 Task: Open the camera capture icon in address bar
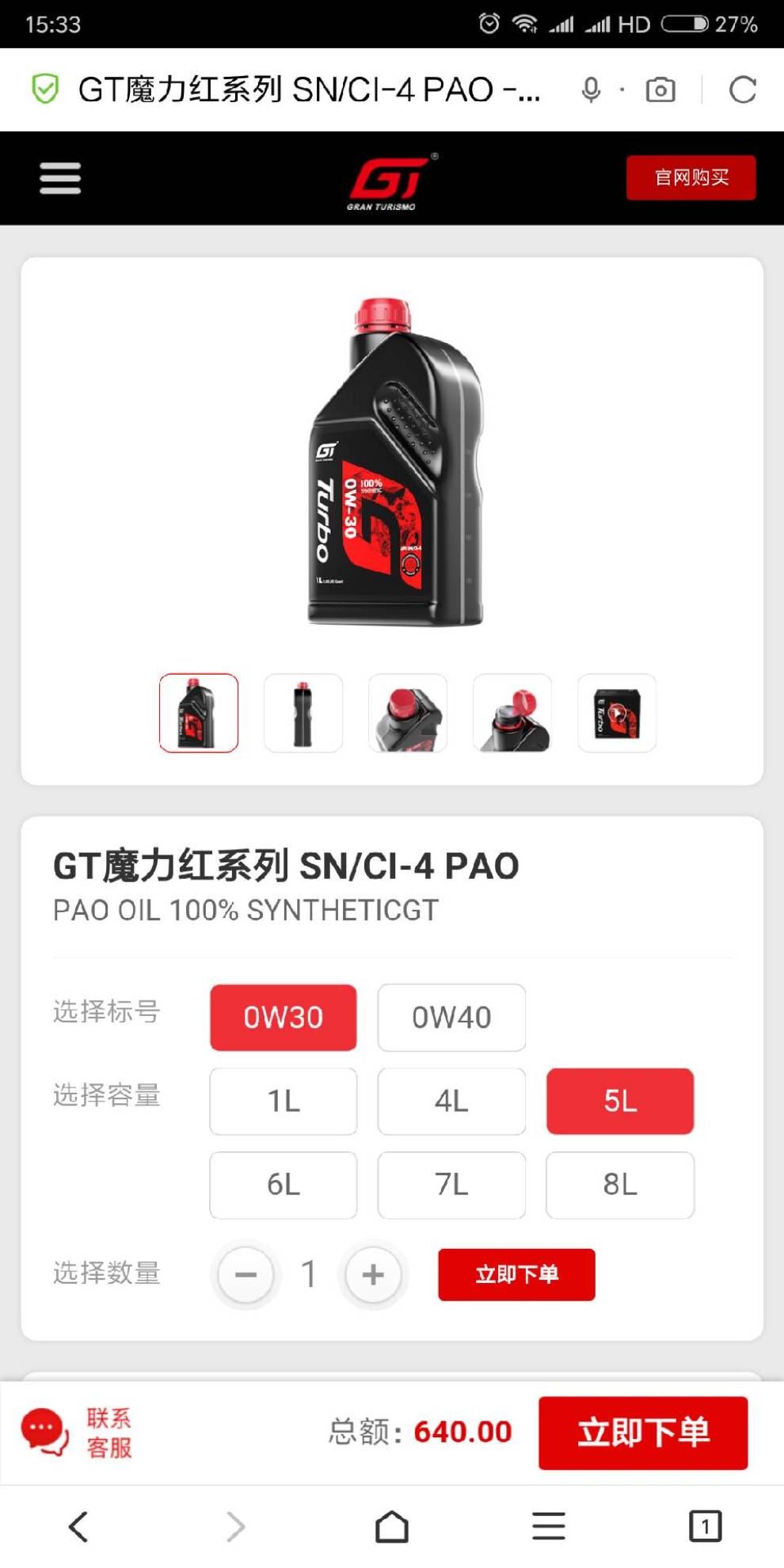(x=660, y=89)
